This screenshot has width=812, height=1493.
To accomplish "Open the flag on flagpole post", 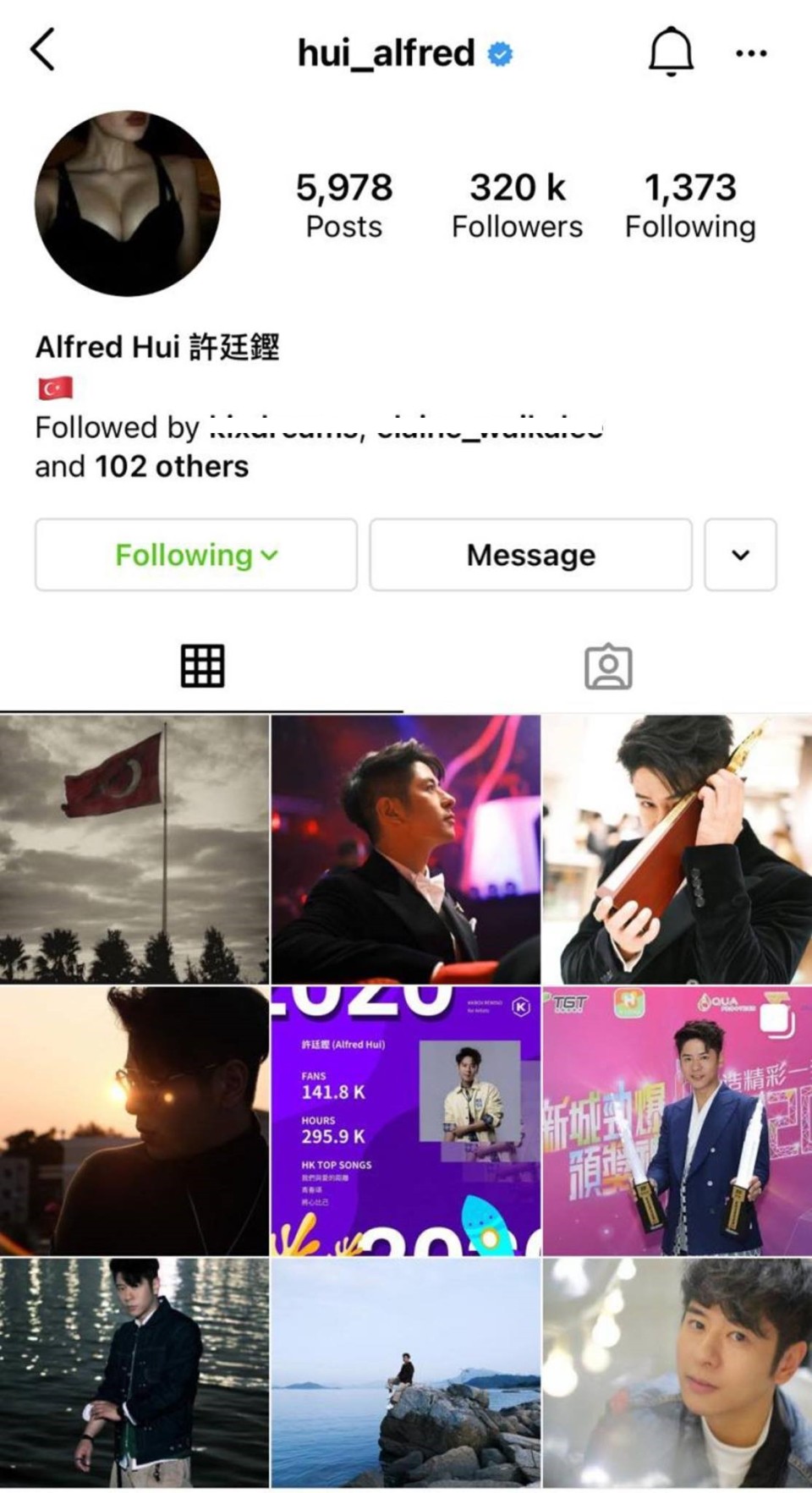I will (134, 848).
